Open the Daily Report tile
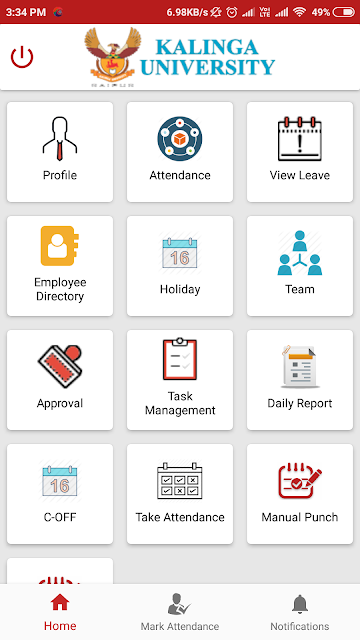This screenshot has height=640, width=360. coord(300,380)
